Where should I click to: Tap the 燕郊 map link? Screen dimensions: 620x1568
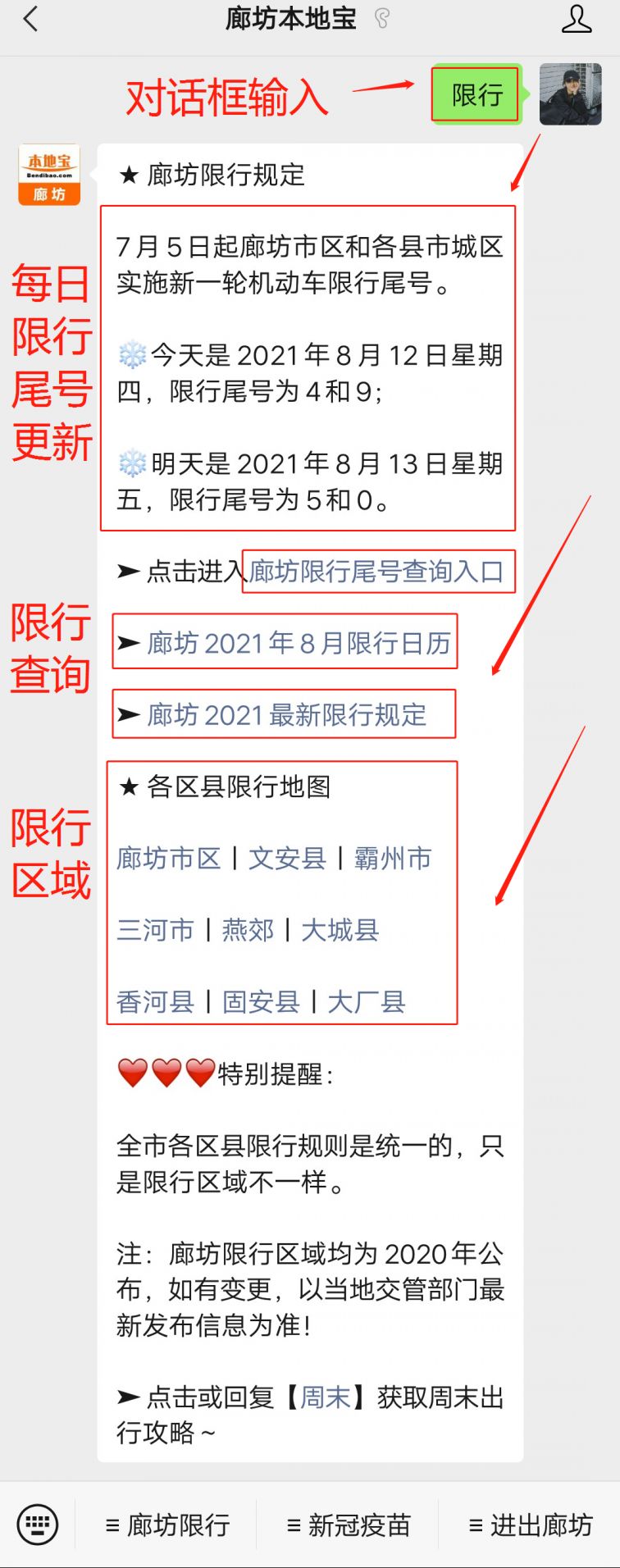[248, 930]
